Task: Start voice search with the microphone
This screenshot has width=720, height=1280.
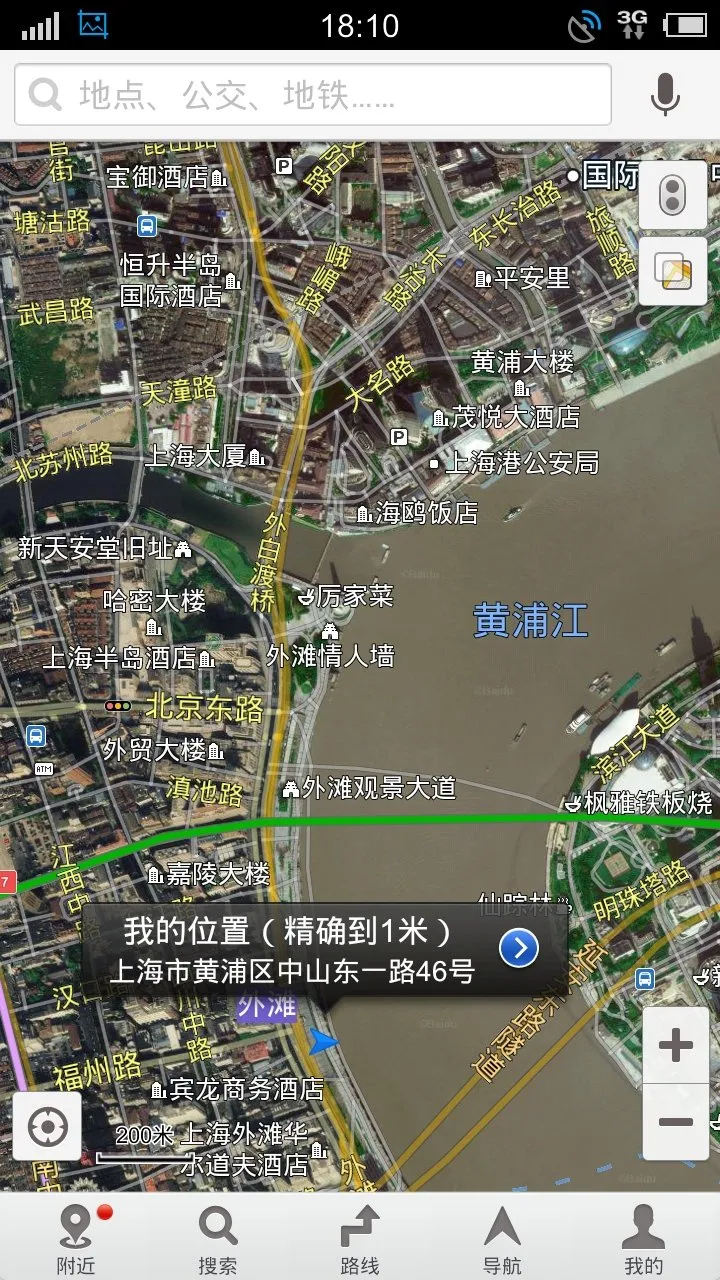Action: pos(665,95)
